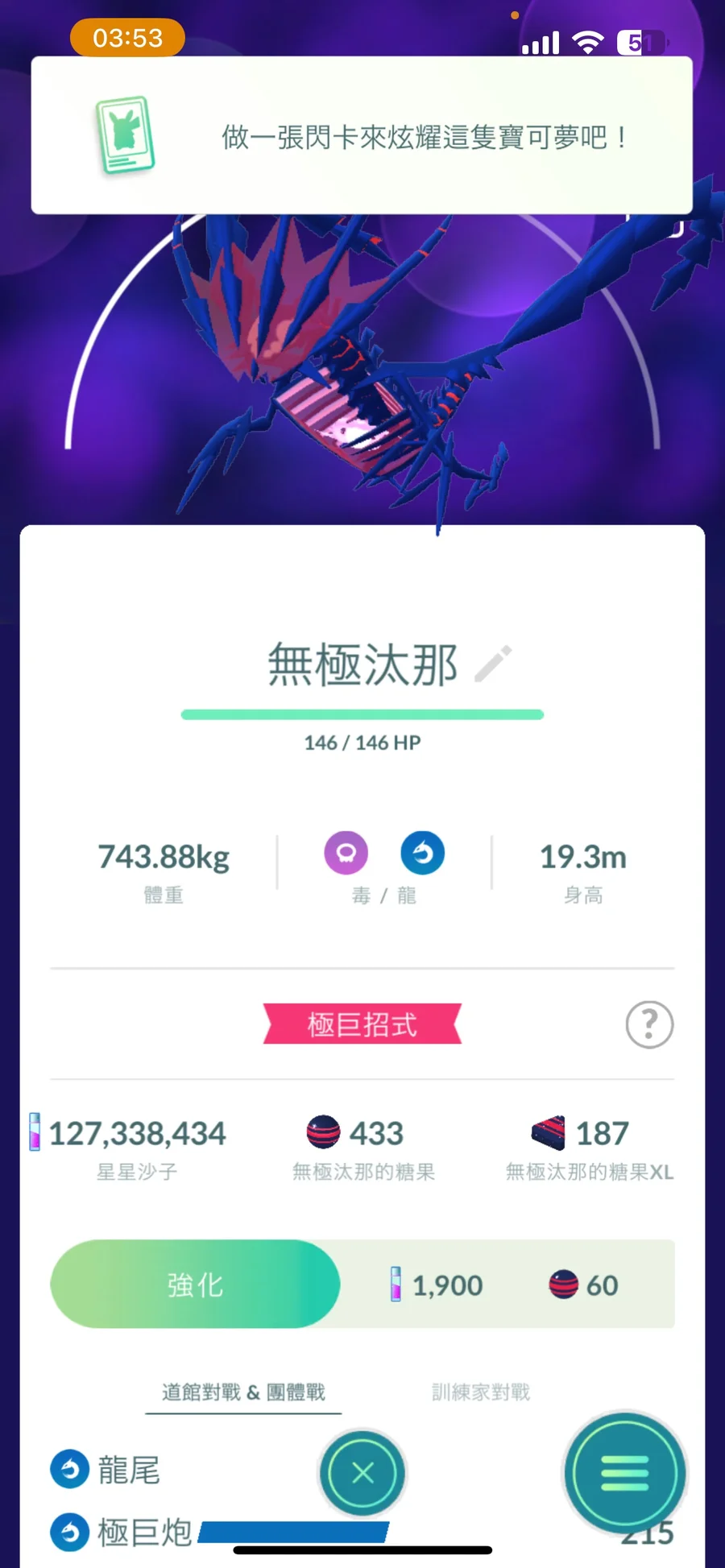Close the Pokémon detail with X button
Screen dimensions: 725x1568
pyautogui.click(x=362, y=1473)
